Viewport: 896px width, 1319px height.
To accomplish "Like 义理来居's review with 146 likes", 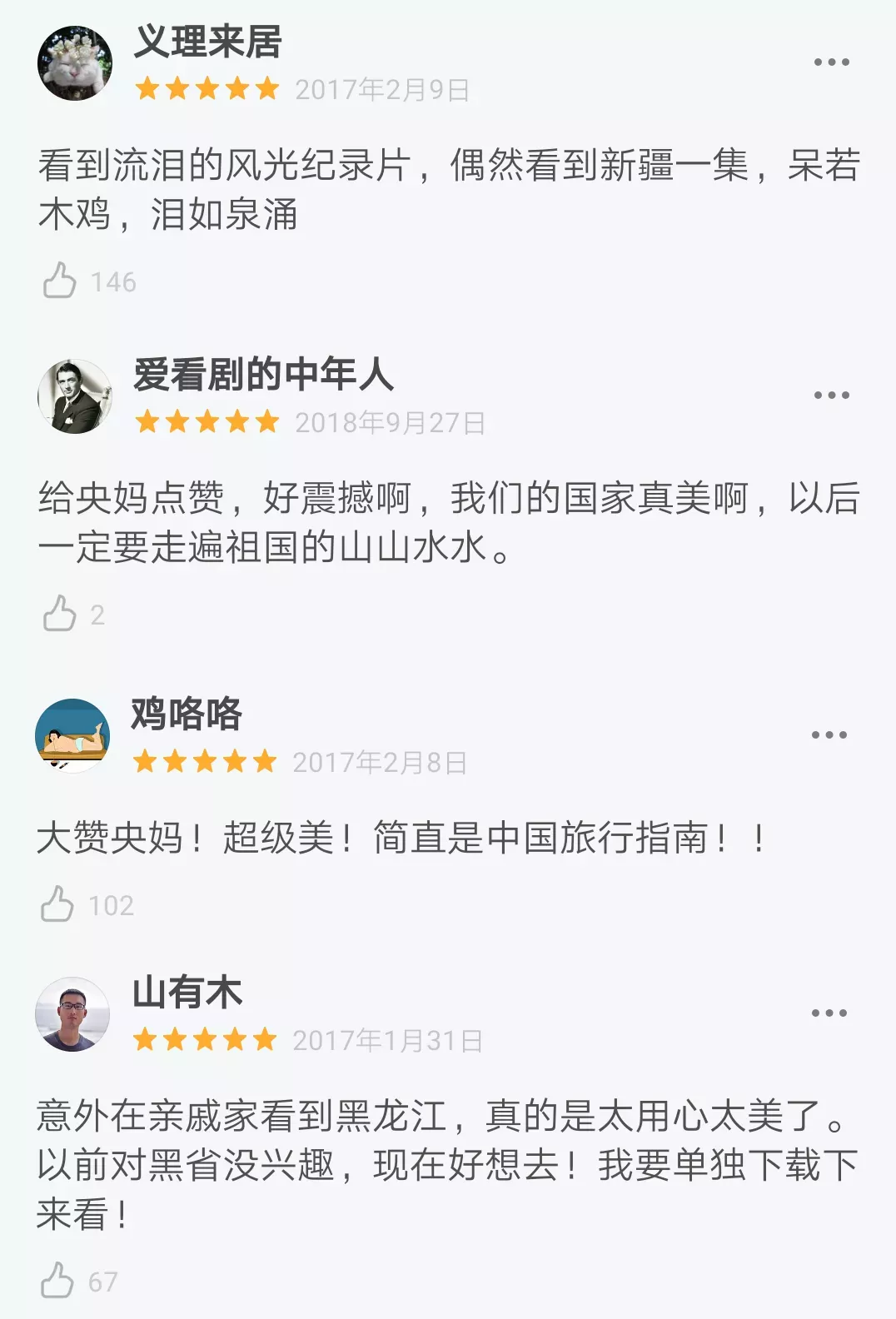I will (x=60, y=281).
